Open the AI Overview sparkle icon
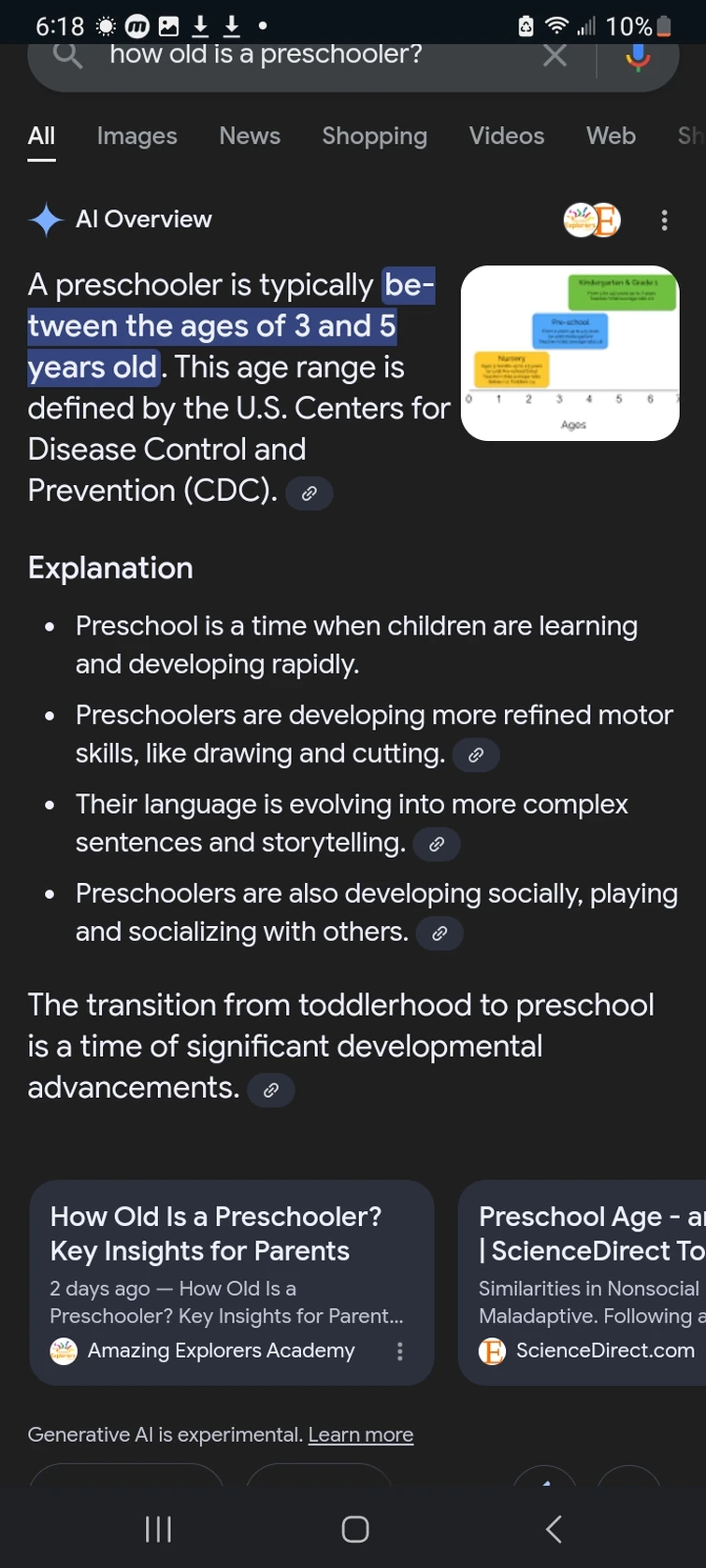Viewport: 706px width, 1568px height. coord(45,219)
